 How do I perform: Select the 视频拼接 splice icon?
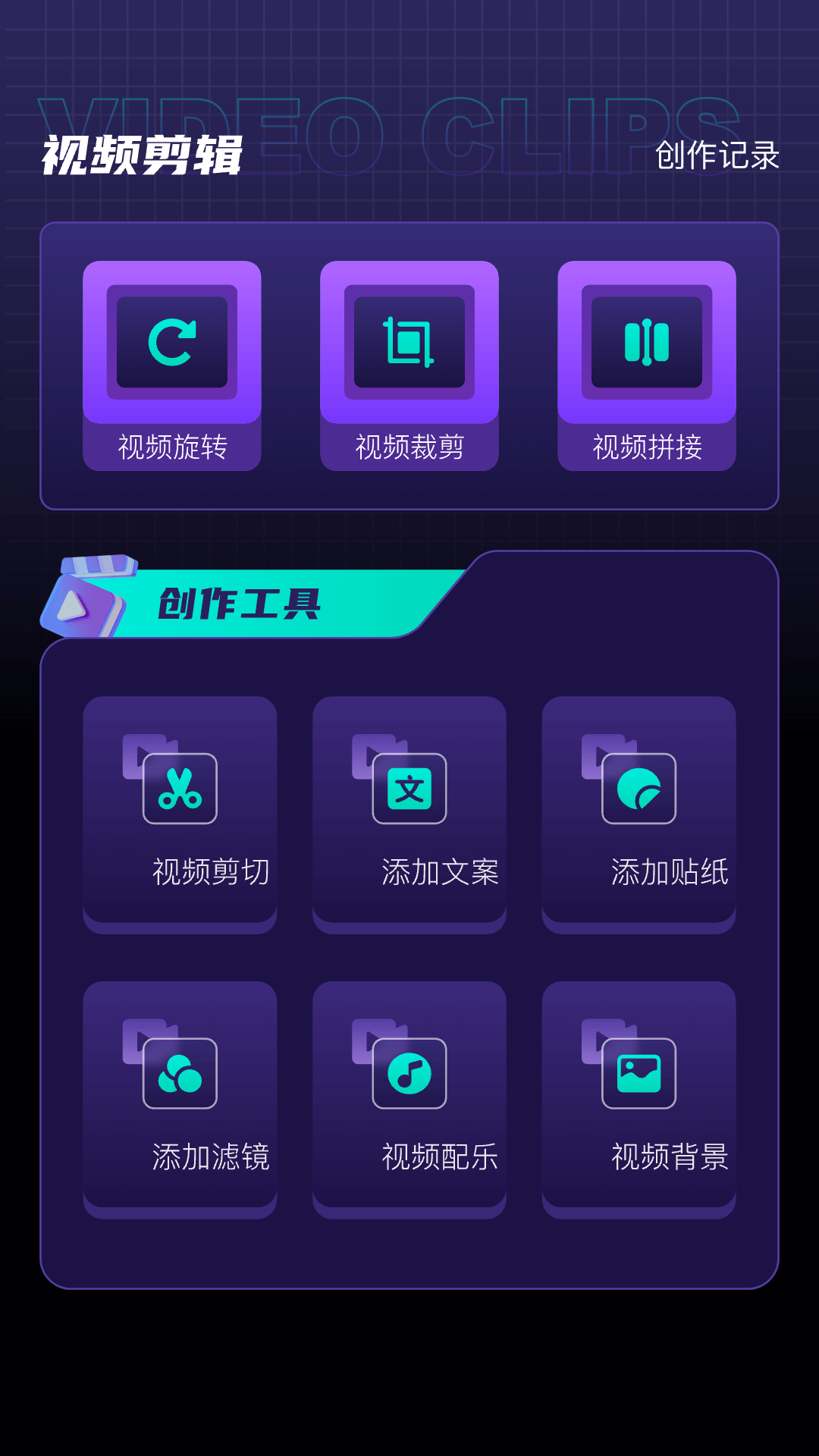click(x=647, y=341)
